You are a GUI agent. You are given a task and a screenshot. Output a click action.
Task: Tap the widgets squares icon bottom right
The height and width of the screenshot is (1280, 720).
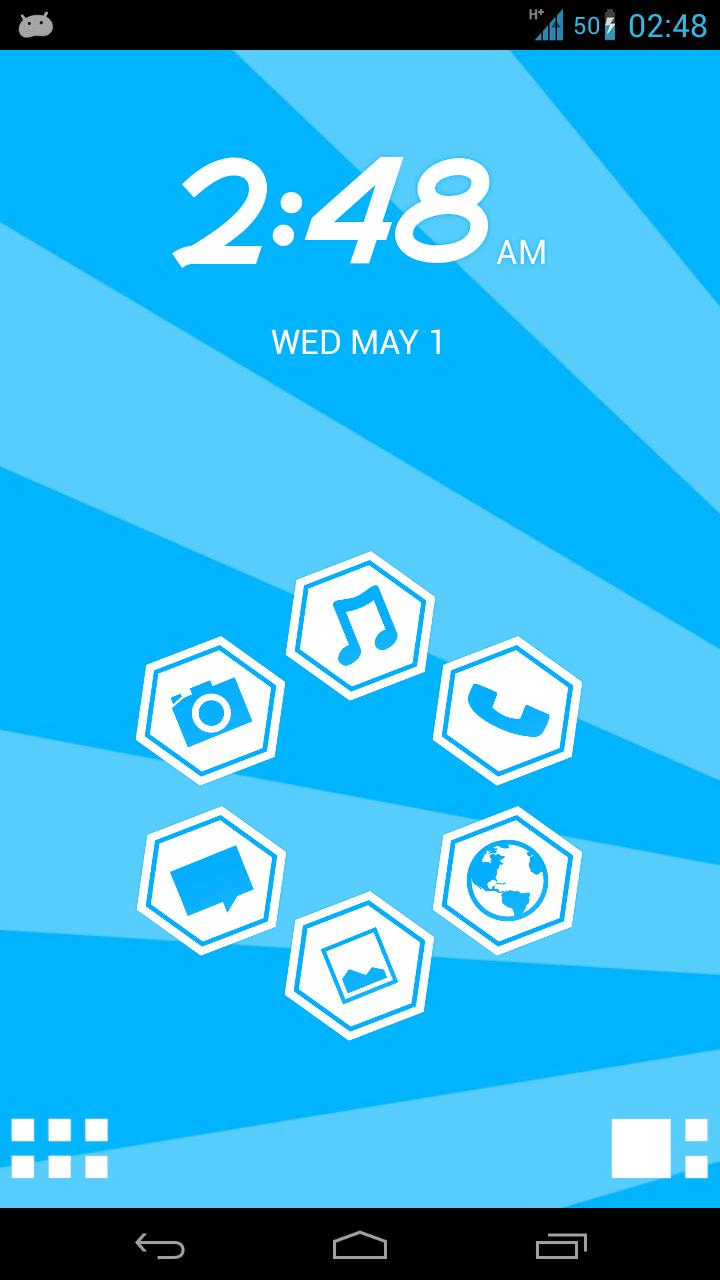pyautogui.click(x=659, y=1147)
